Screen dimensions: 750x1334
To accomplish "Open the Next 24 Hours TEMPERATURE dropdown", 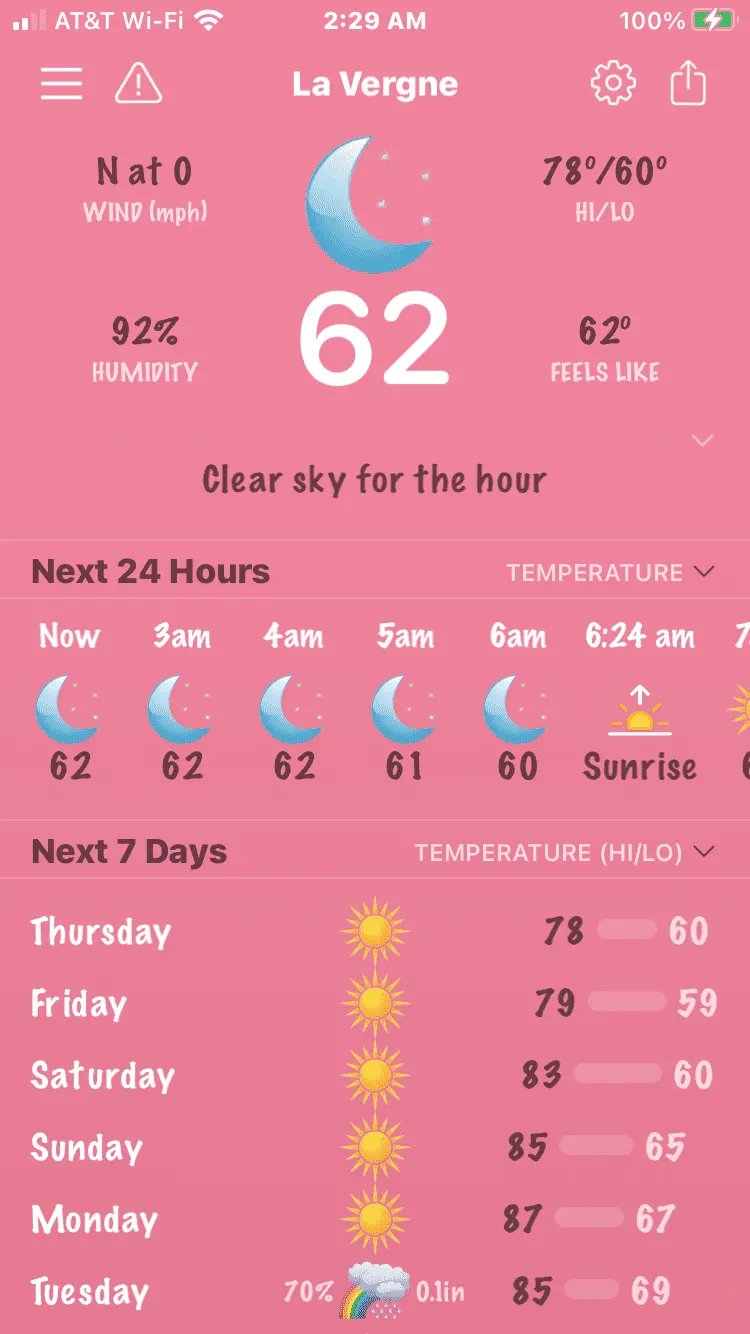I will 610,573.
